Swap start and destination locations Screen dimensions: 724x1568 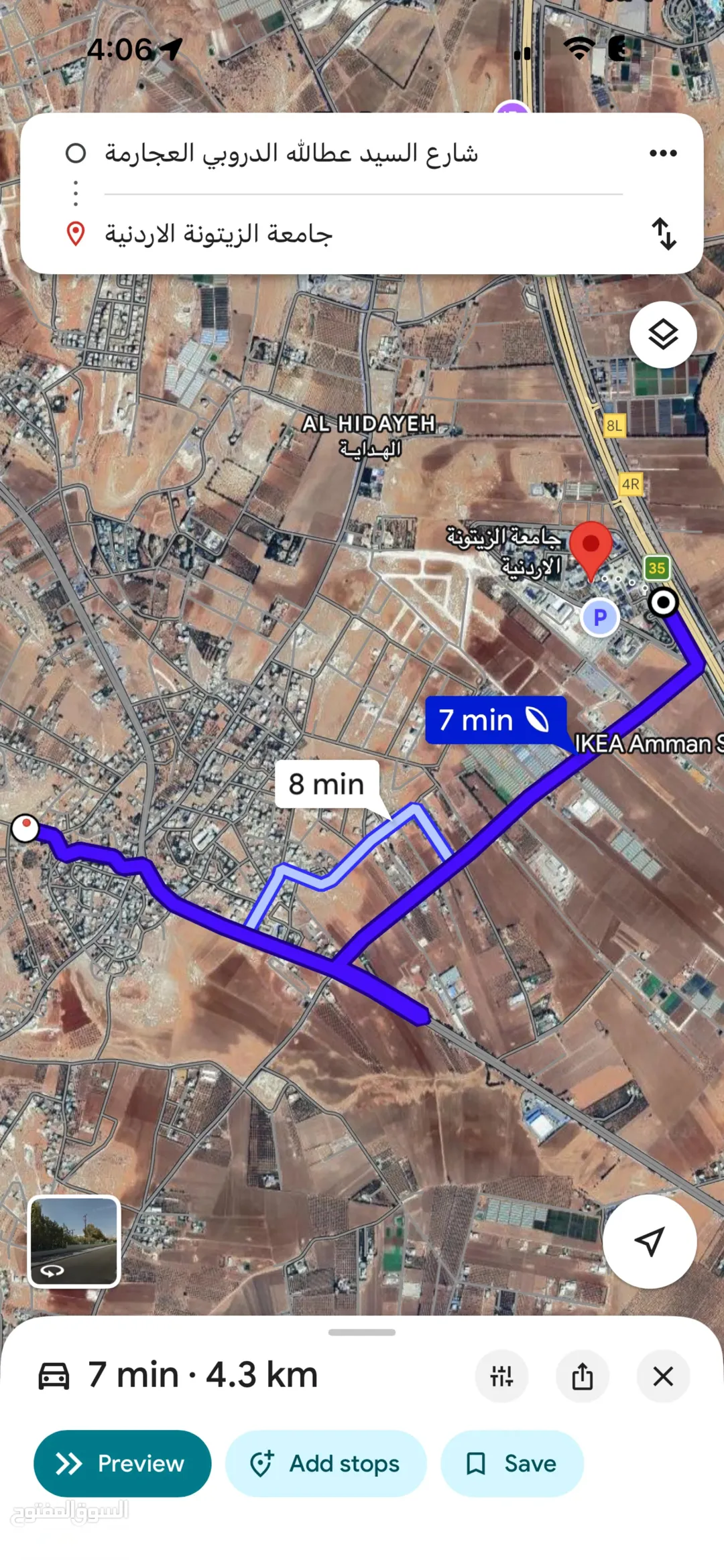[x=664, y=234]
